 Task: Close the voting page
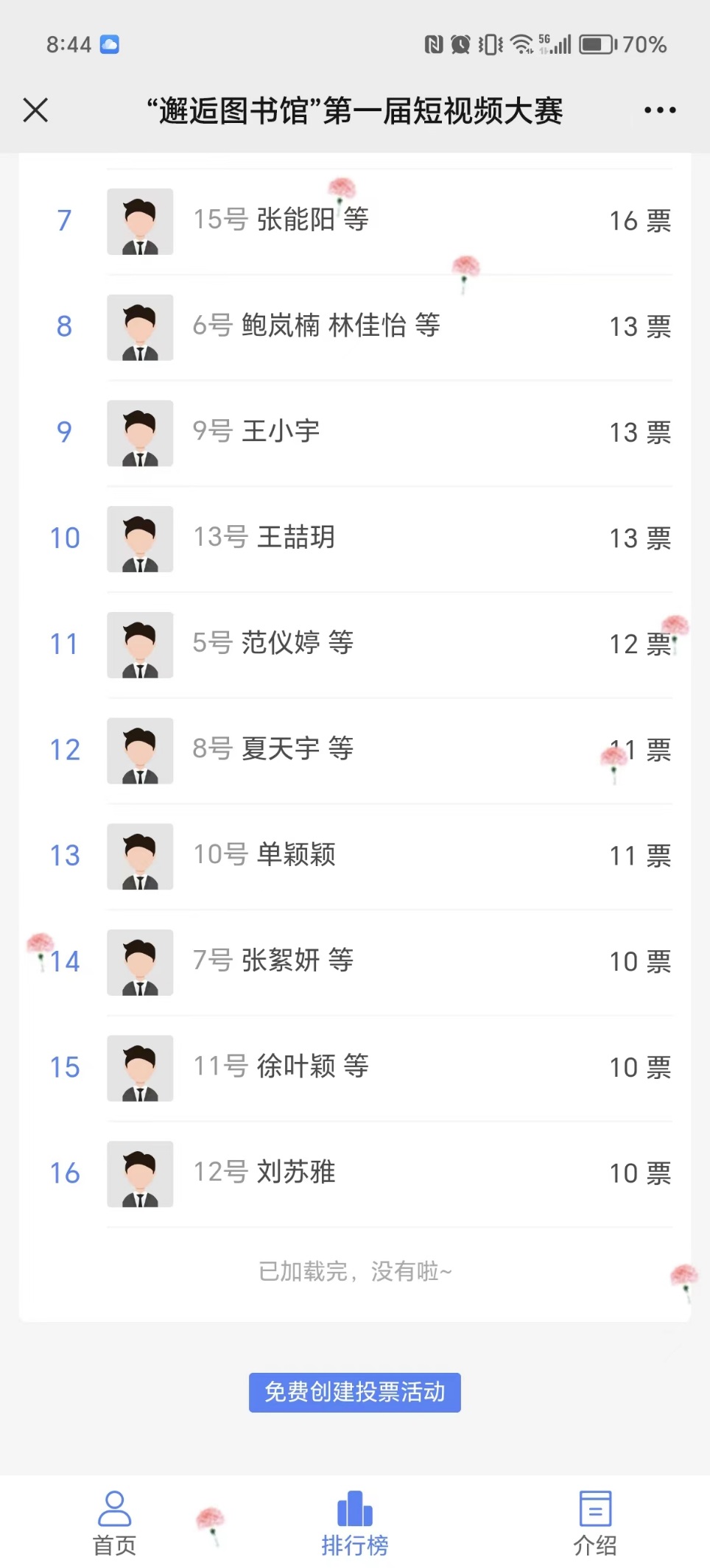point(35,110)
